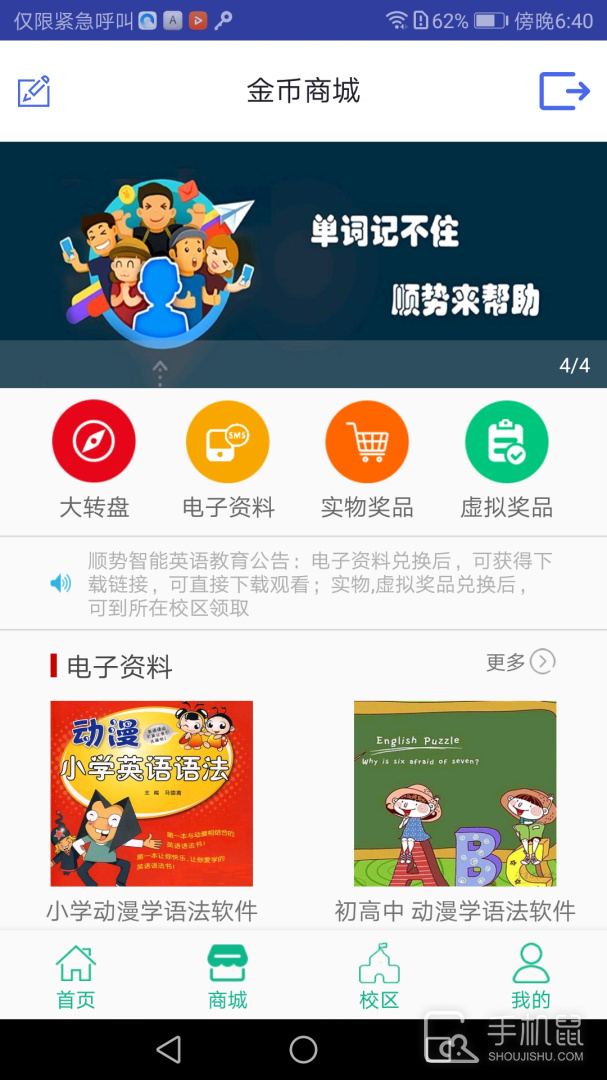
Task: Tap the system home button
Action: (x=303, y=1049)
